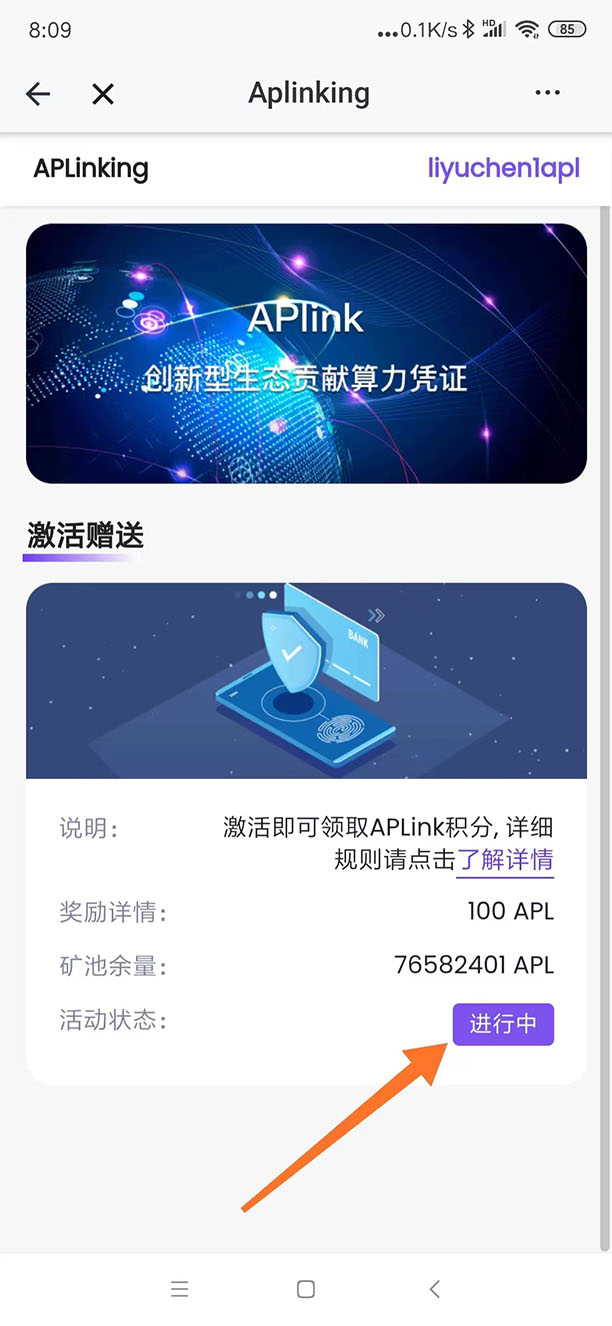Open recent apps from navigation bar
The height and width of the screenshot is (1326, 612).
pyautogui.click(x=180, y=1290)
